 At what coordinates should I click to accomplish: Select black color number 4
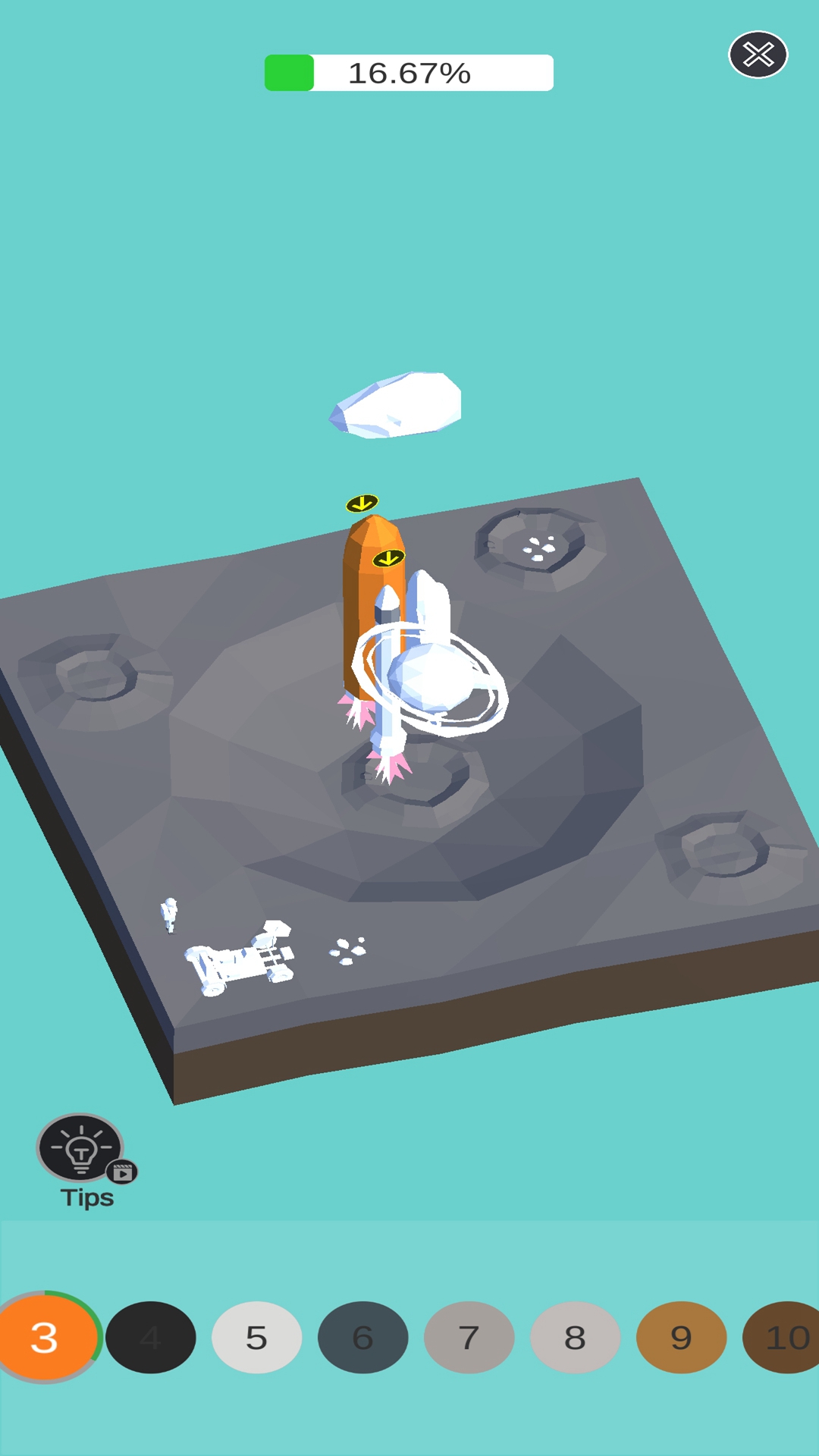(x=150, y=1337)
